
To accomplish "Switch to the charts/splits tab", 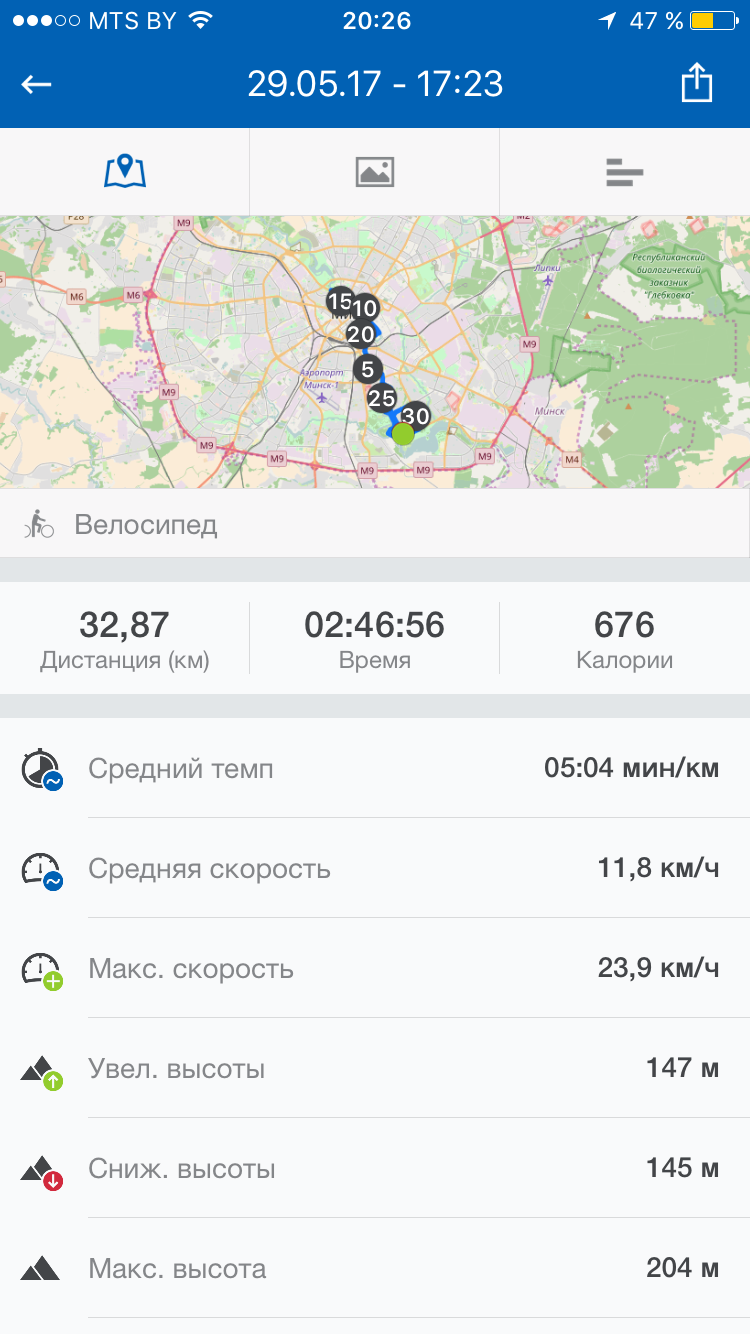I will coord(624,172).
